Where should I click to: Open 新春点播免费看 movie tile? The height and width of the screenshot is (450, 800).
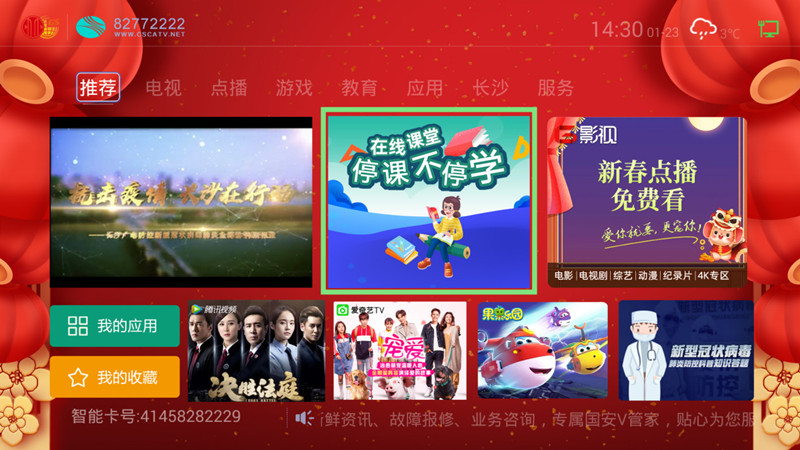point(646,202)
